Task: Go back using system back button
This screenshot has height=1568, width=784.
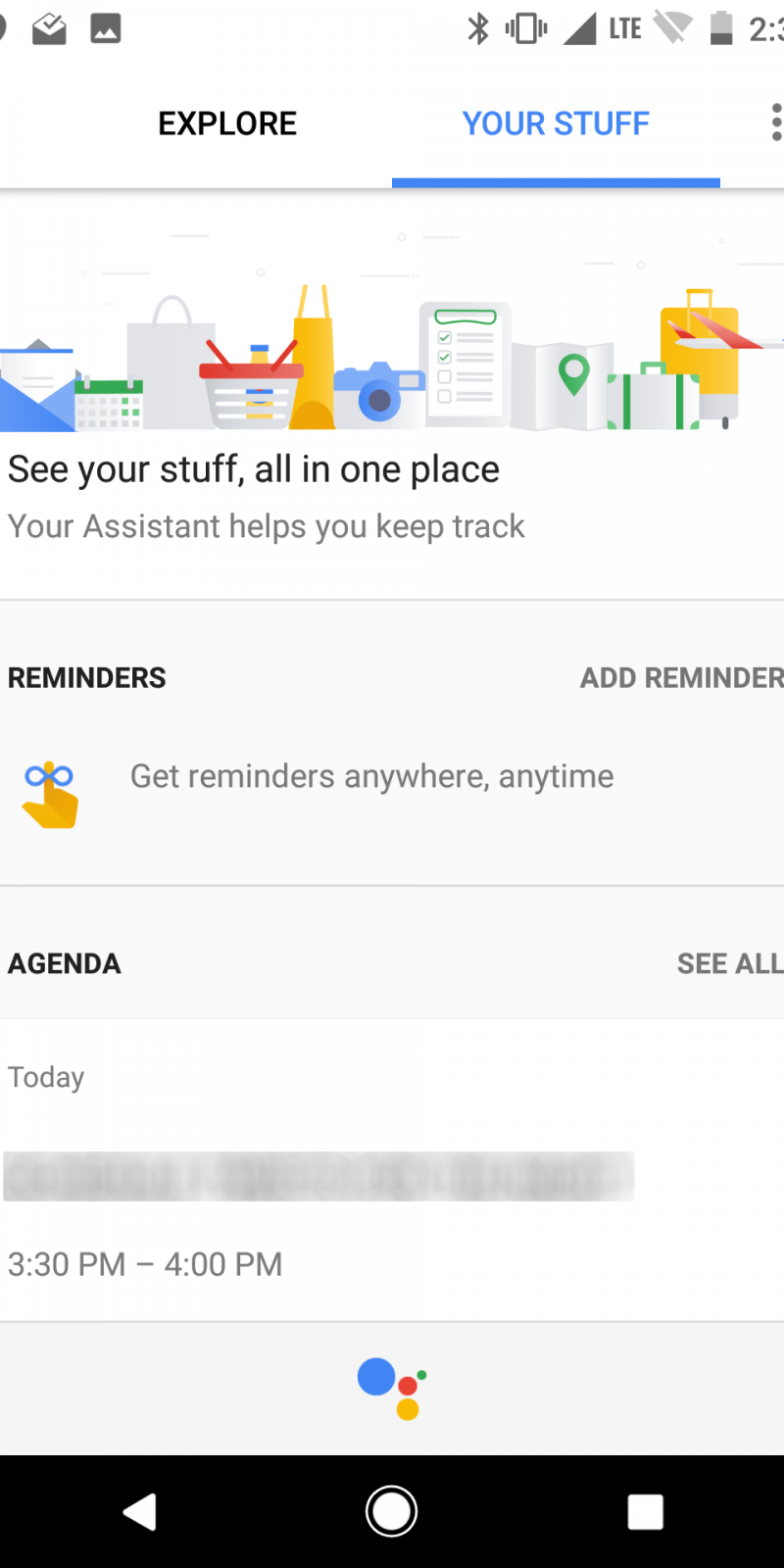Action: (139, 1511)
